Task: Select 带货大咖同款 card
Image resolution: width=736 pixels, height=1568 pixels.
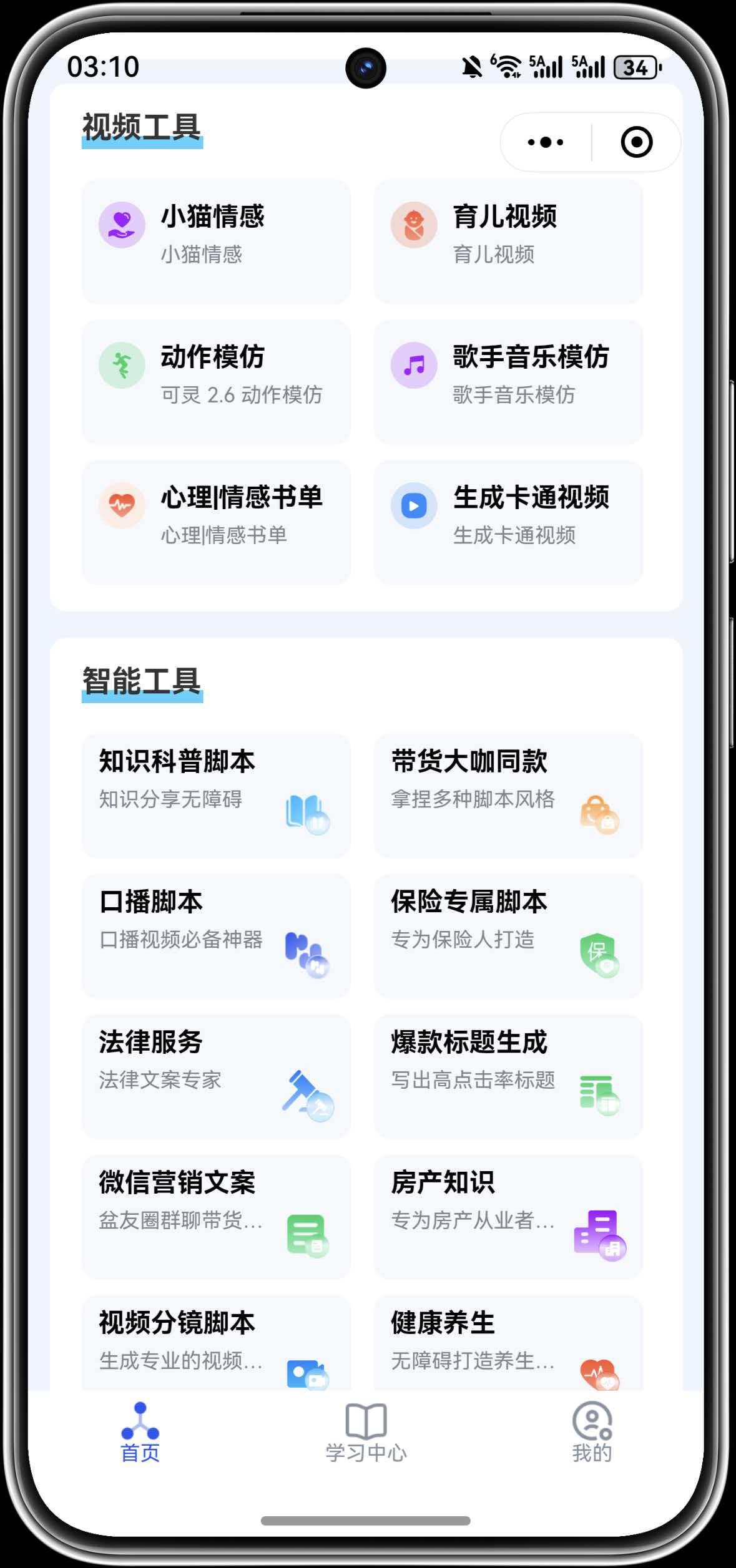Action: (x=508, y=795)
